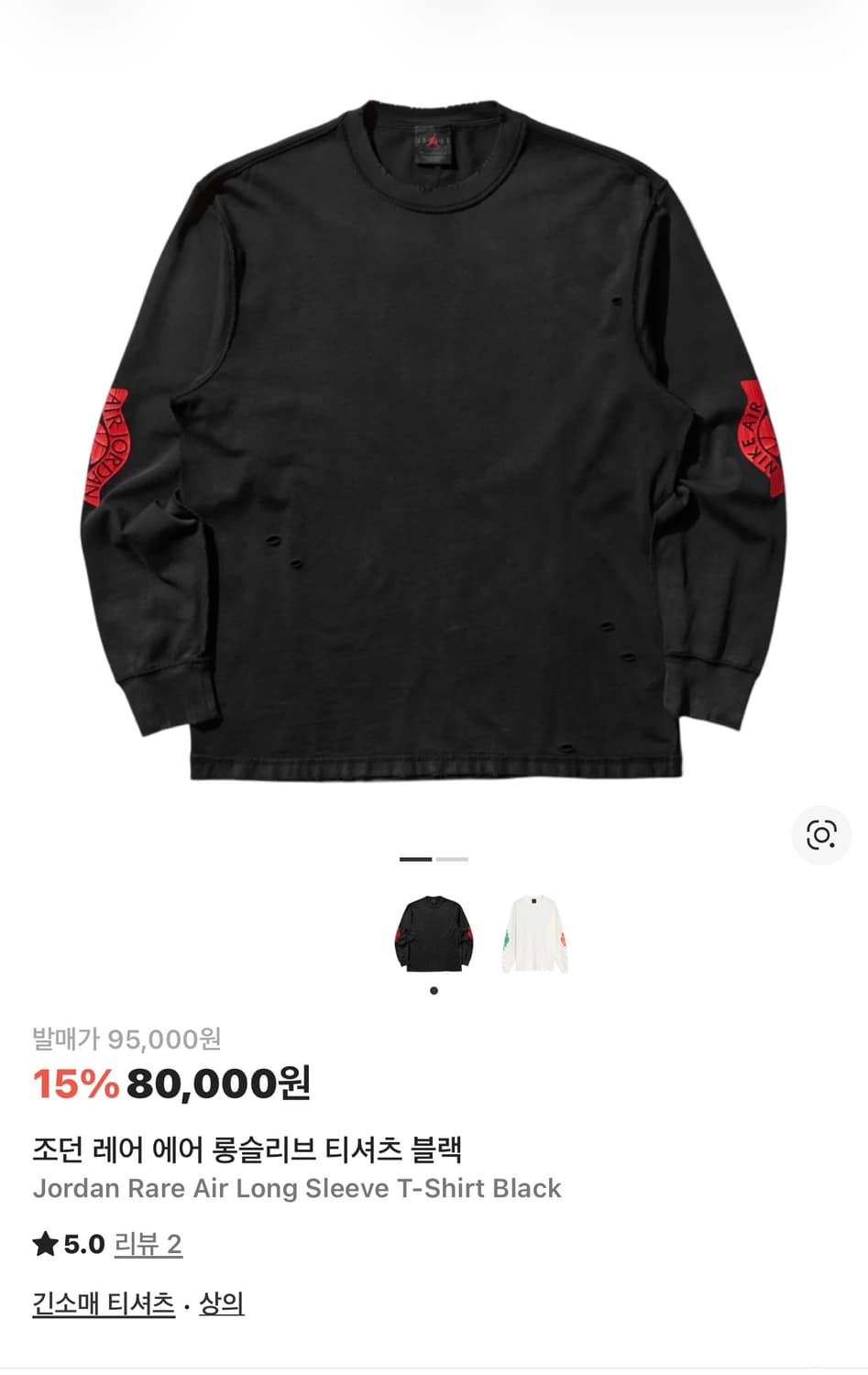Click the dot indicator below thumbnails
The height and width of the screenshot is (1375, 868).
(x=432, y=990)
